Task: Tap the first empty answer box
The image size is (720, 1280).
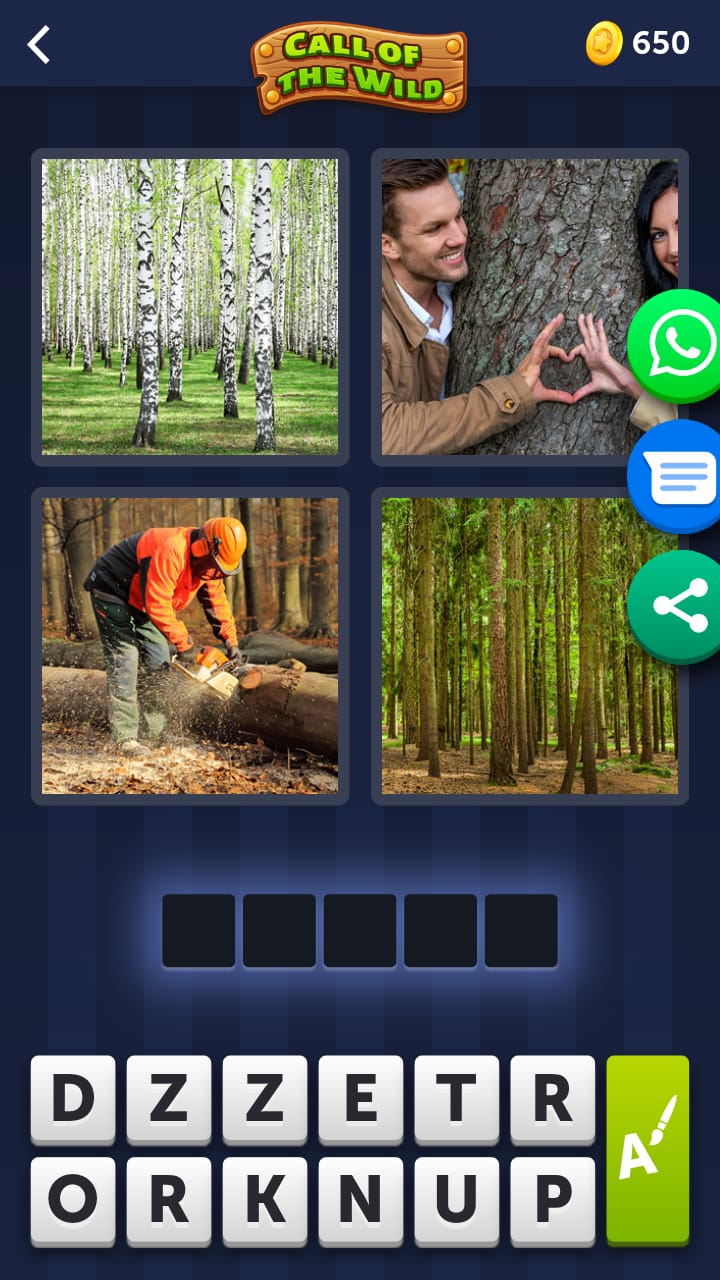Action: 199,929
